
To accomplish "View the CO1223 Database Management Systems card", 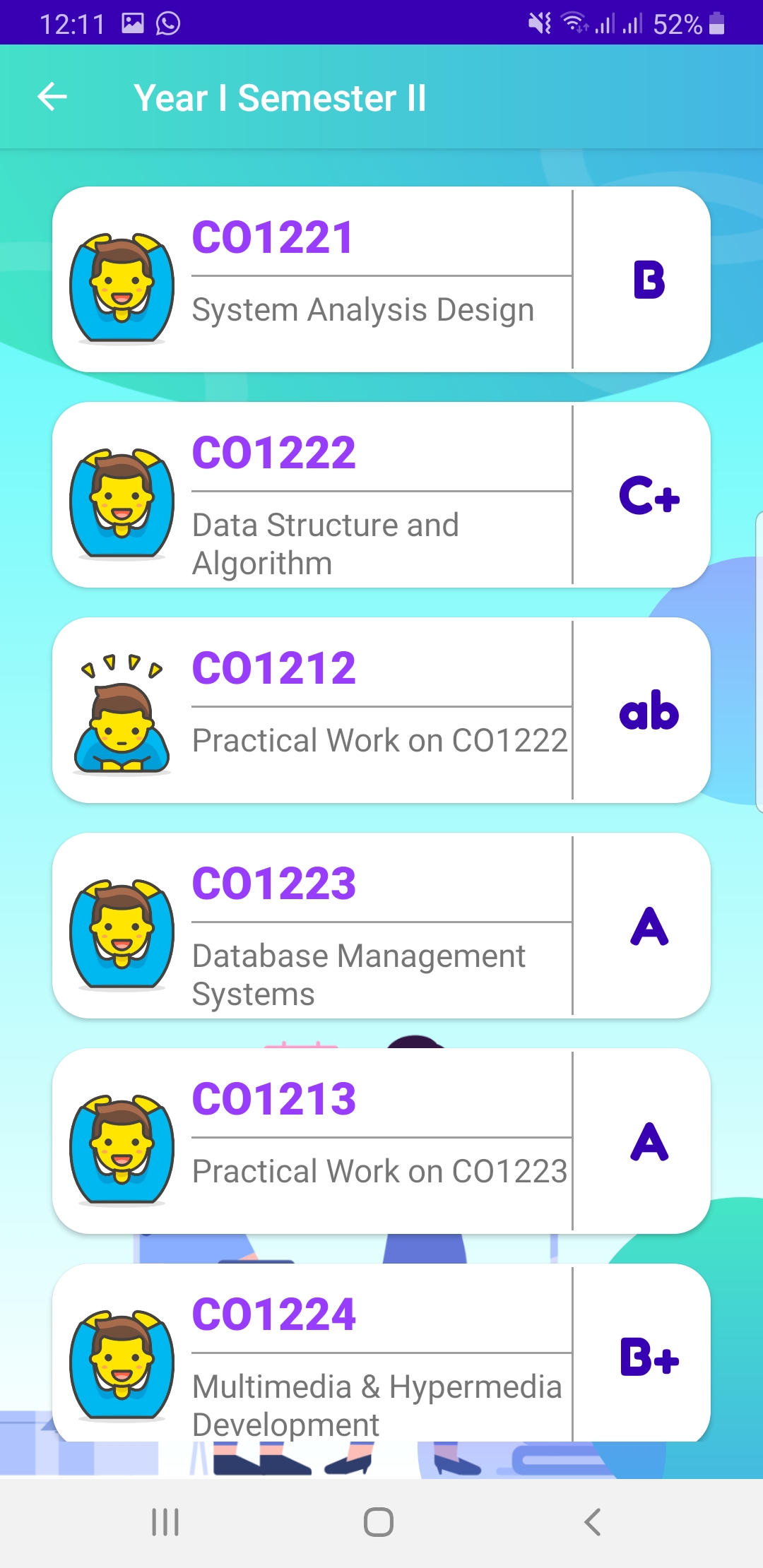I will point(381,926).
